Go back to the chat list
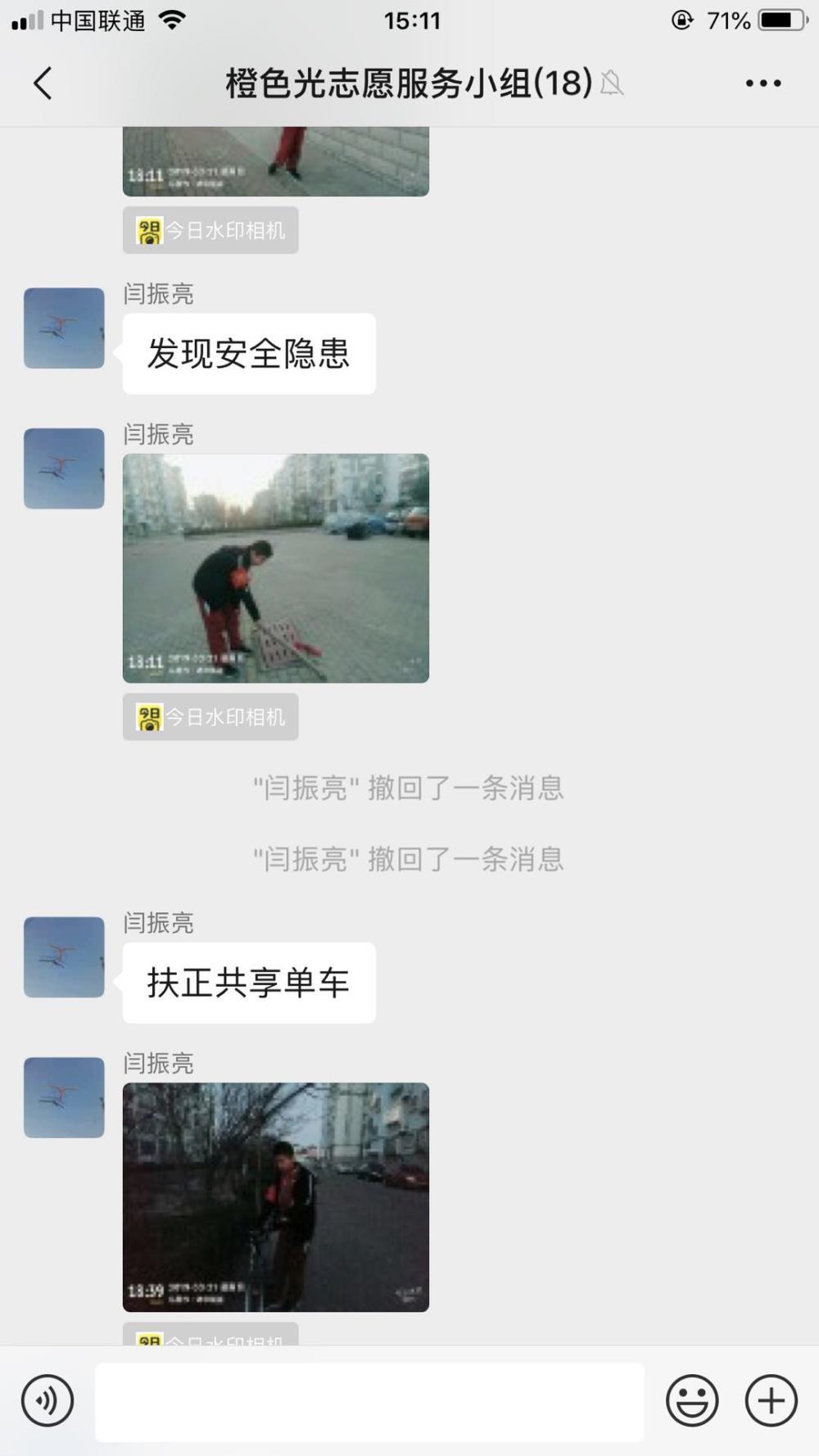This screenshot has height=1456, width=819. [43, 84]
